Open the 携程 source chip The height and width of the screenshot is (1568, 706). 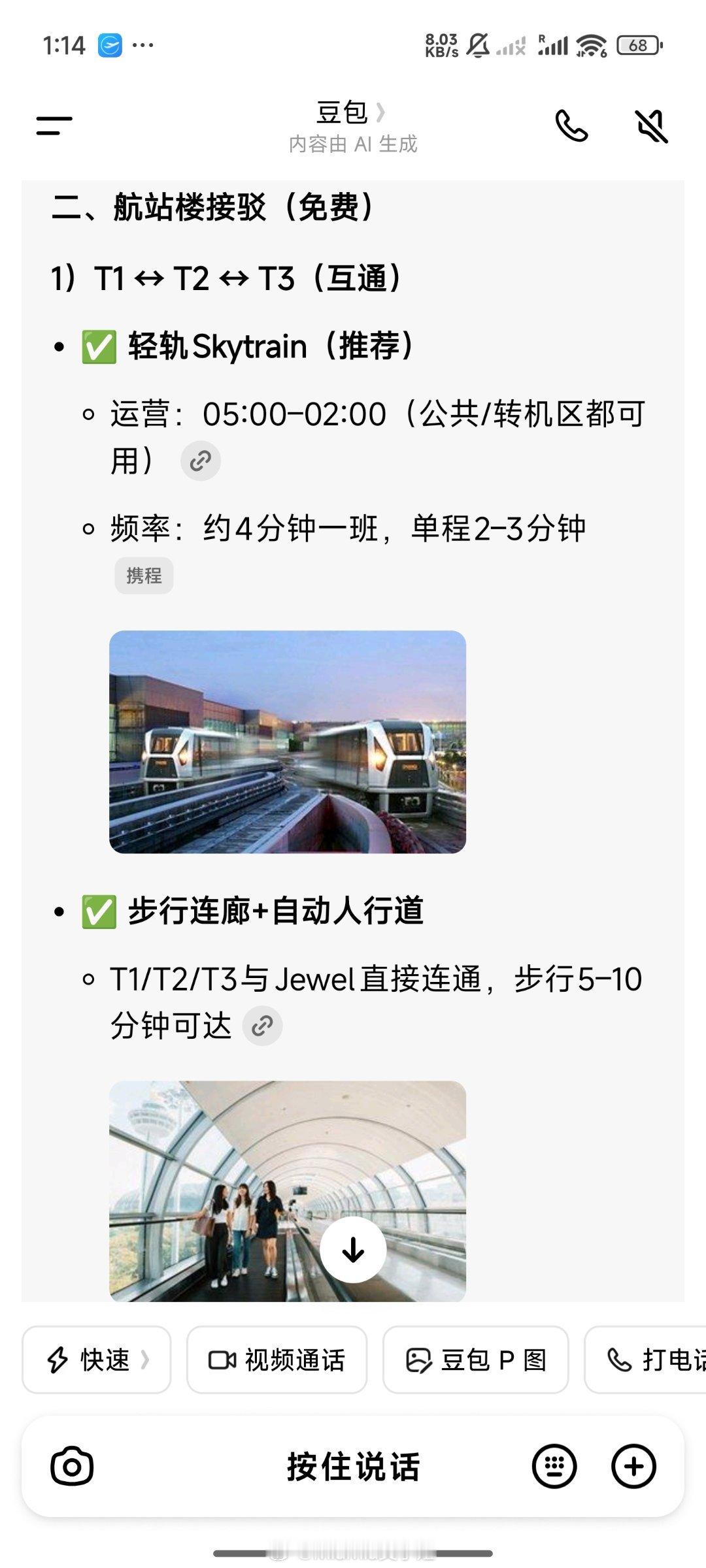(x=144, y=576)
